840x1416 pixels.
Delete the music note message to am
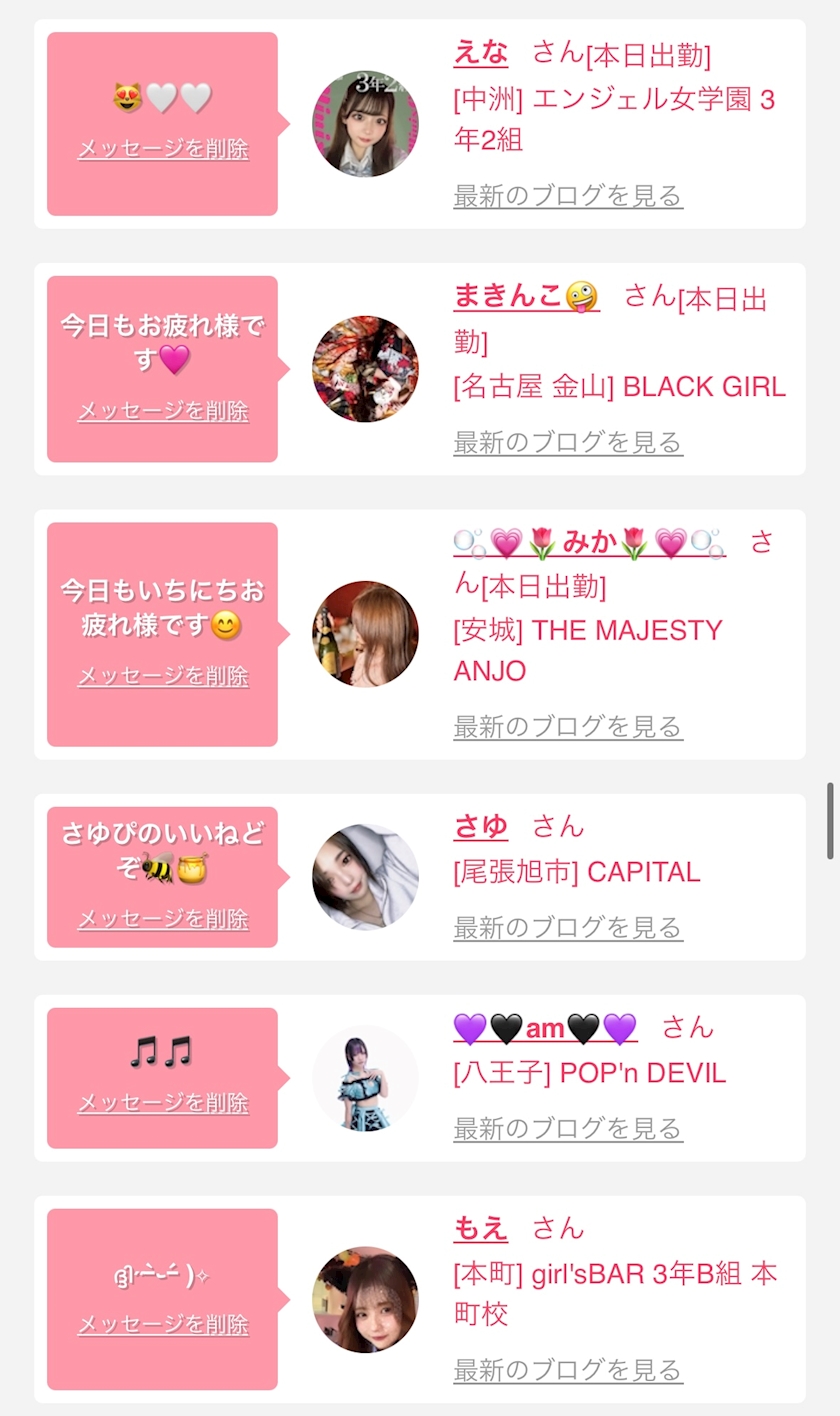(163, 1104)
